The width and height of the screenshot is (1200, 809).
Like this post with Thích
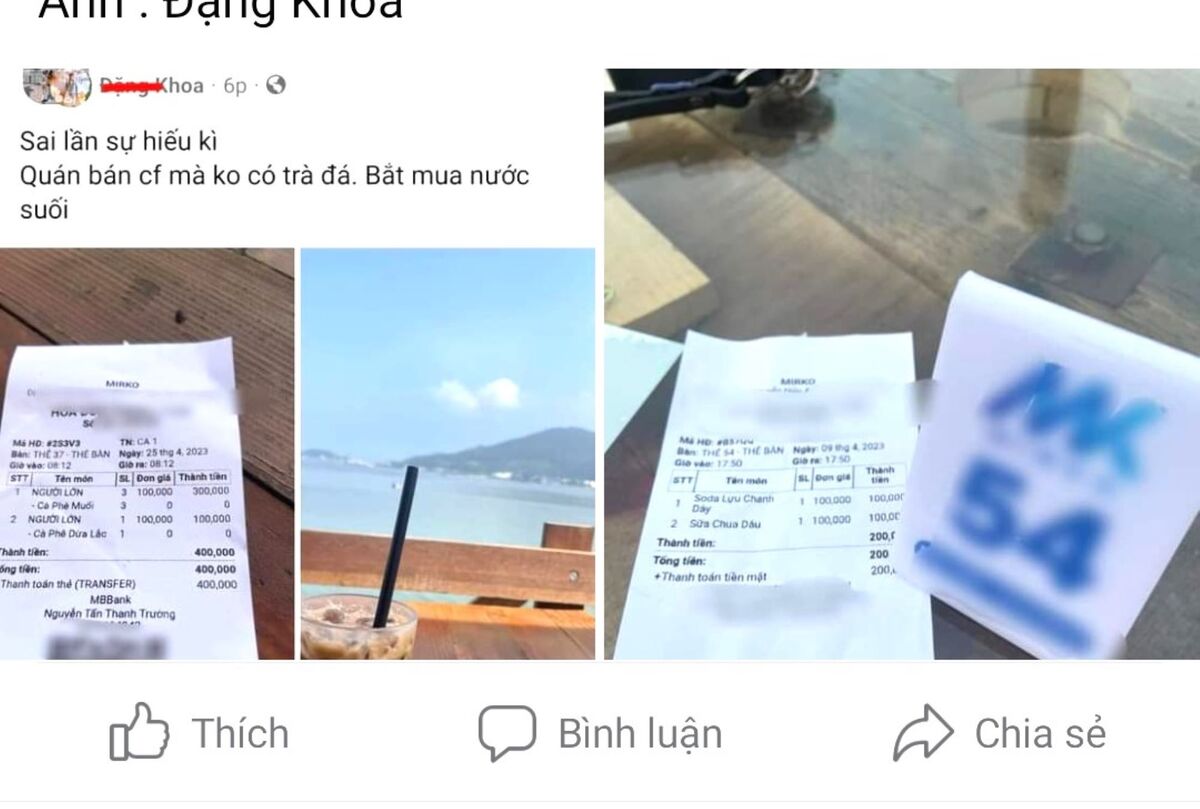tap(199, 733)
